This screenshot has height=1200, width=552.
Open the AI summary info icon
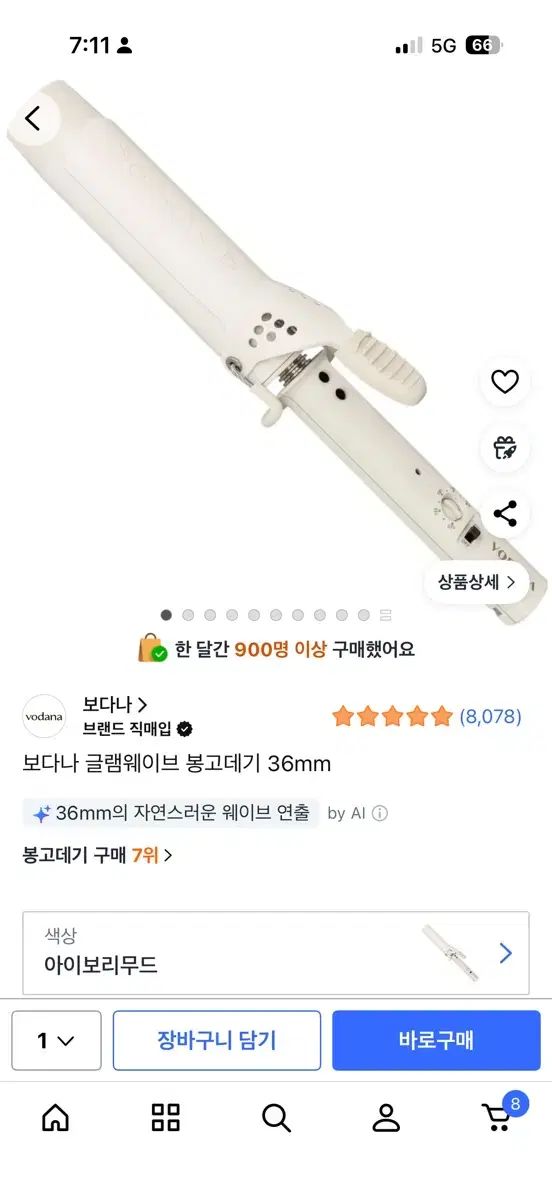tap(380, 813)
